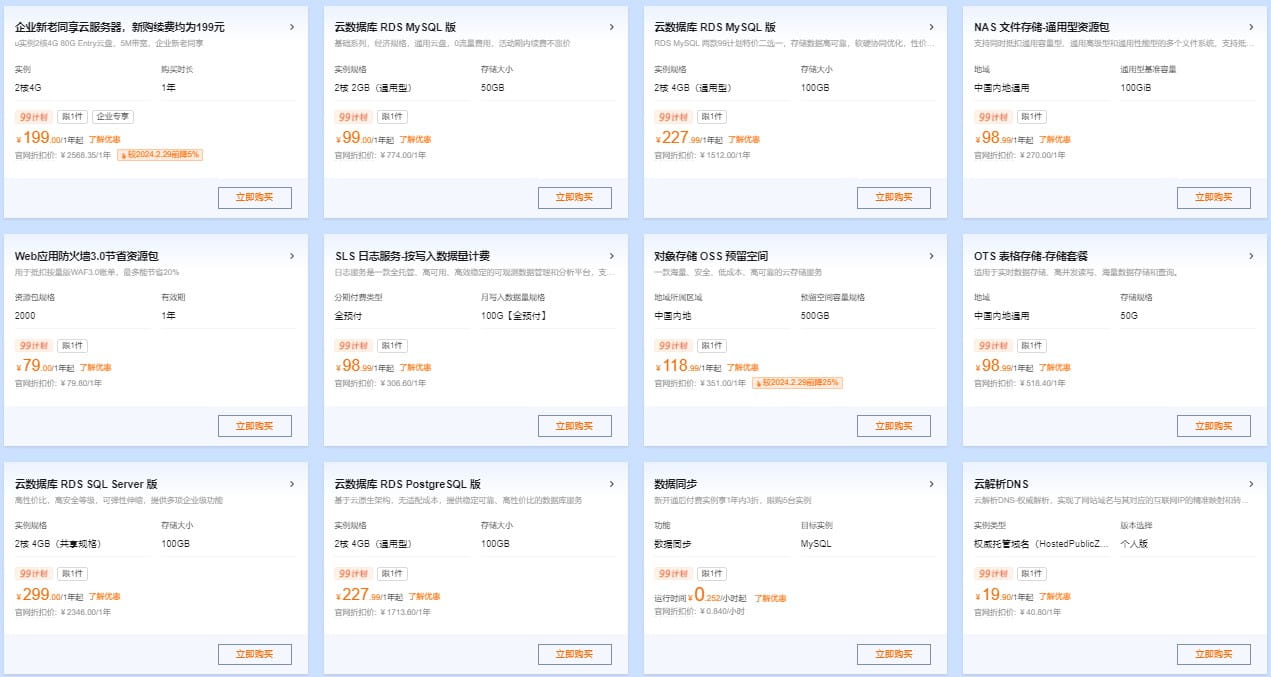Tap 立即购买 on the 数据同步 card

tap(893, 654)
